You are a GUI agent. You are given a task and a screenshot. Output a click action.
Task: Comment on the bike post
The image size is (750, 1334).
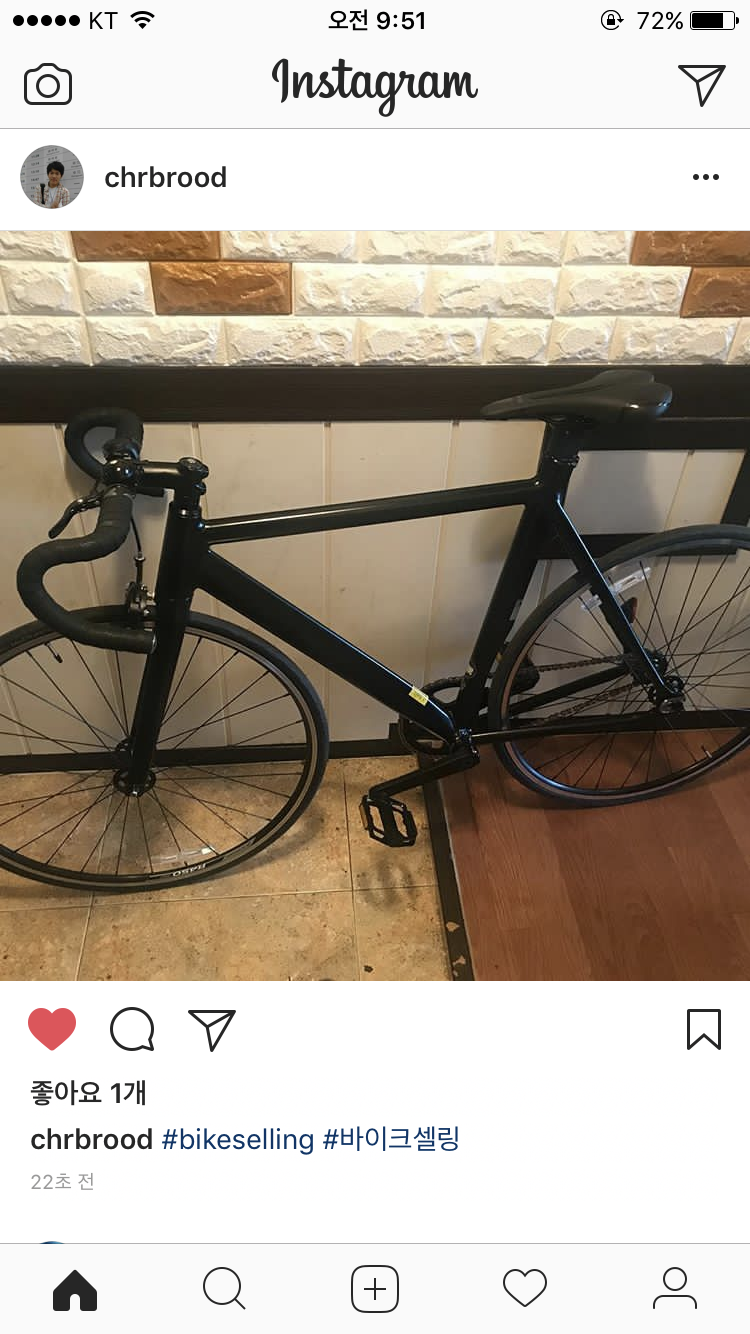tap(132, 1029)
